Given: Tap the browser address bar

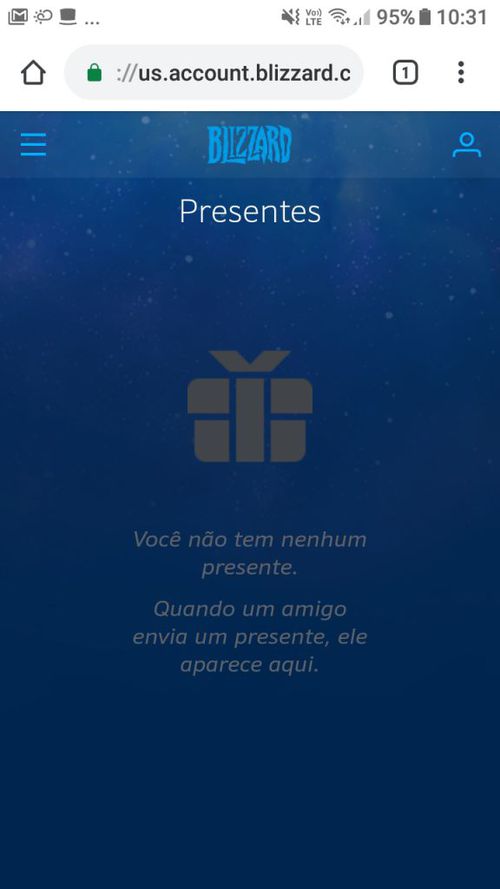Looking at the screenshot, I should tap(214, 73).
